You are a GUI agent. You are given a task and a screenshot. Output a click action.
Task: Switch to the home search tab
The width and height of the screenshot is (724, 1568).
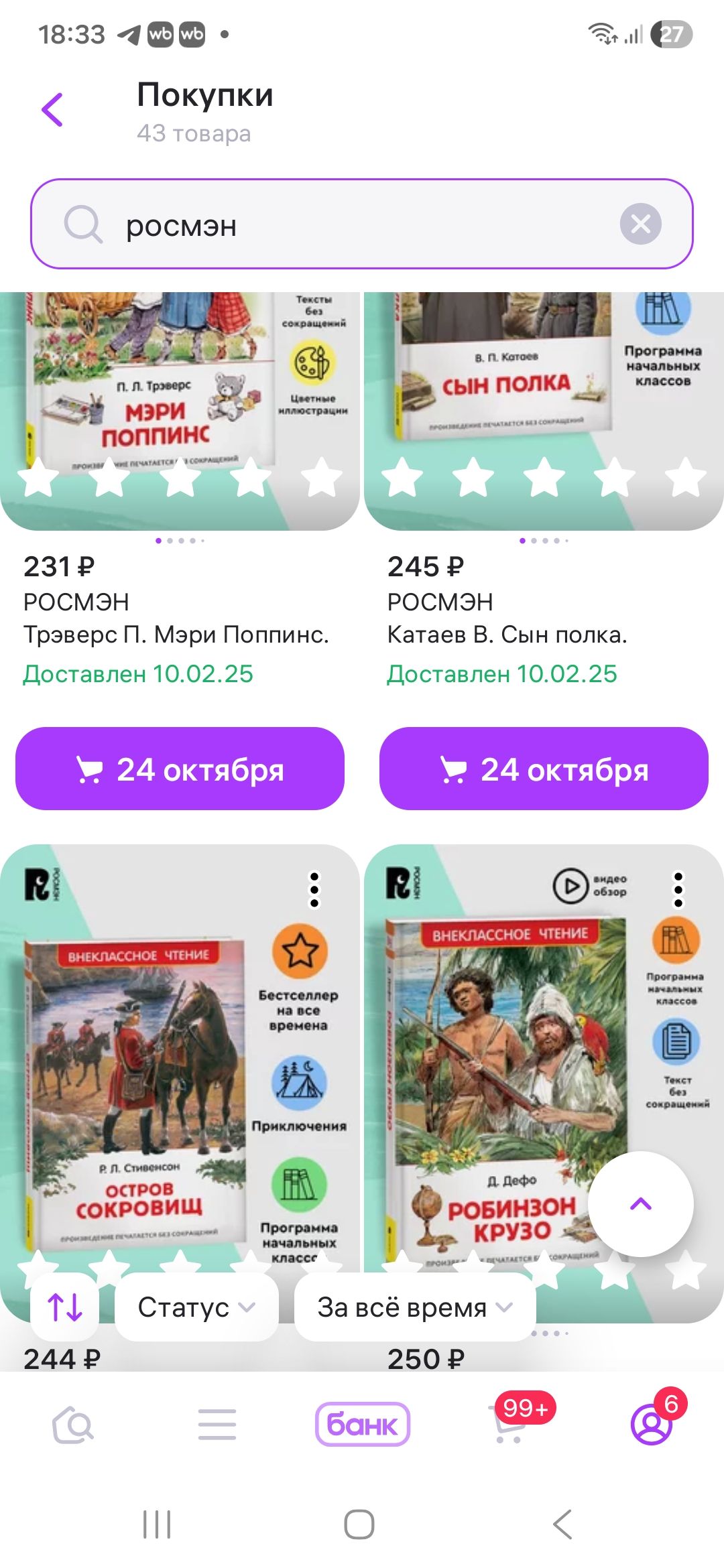click(x=73, y=1425)
